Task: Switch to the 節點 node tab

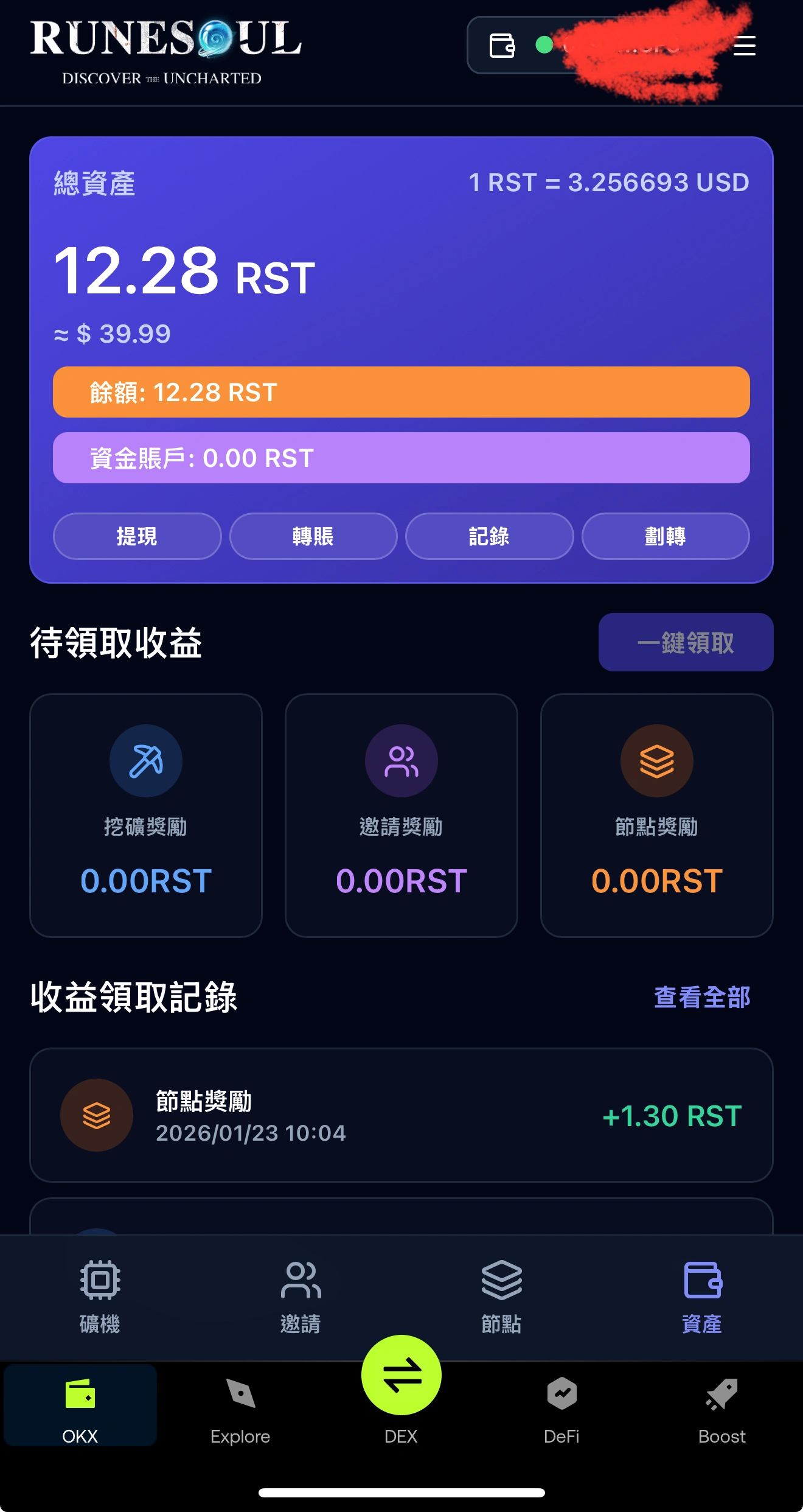Action: point(501,1297)
